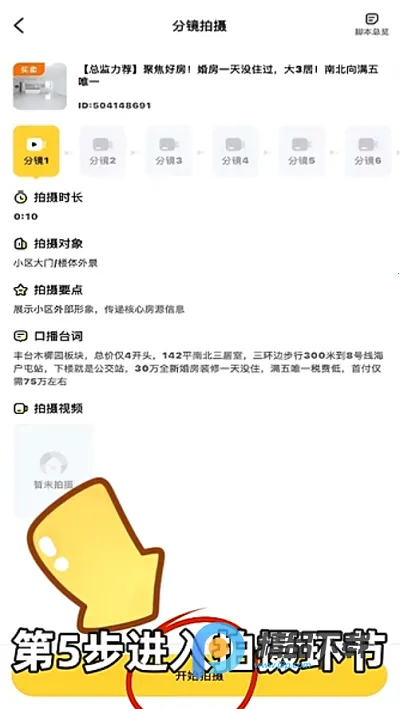
Task: Tap the 开始拍摄 button
Action: [199, 676]
